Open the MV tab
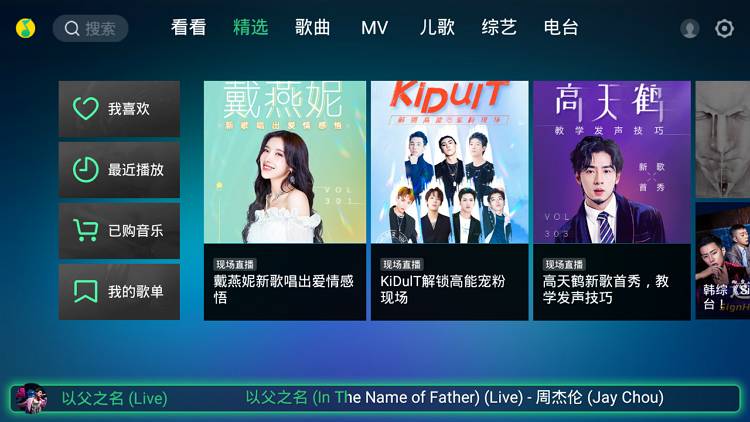This screenshot has height=422, width=750. [374, 28]
